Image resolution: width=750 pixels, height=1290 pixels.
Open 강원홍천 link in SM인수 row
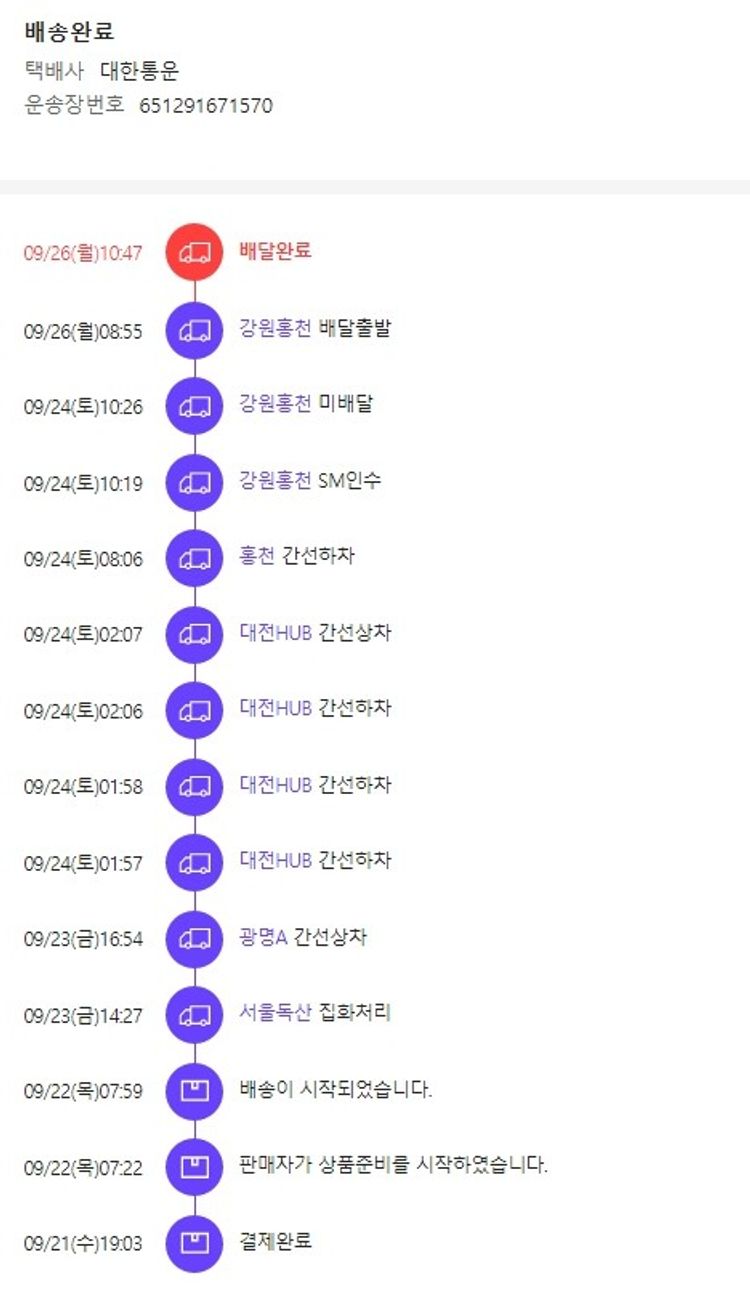click(x=275, y=480)
